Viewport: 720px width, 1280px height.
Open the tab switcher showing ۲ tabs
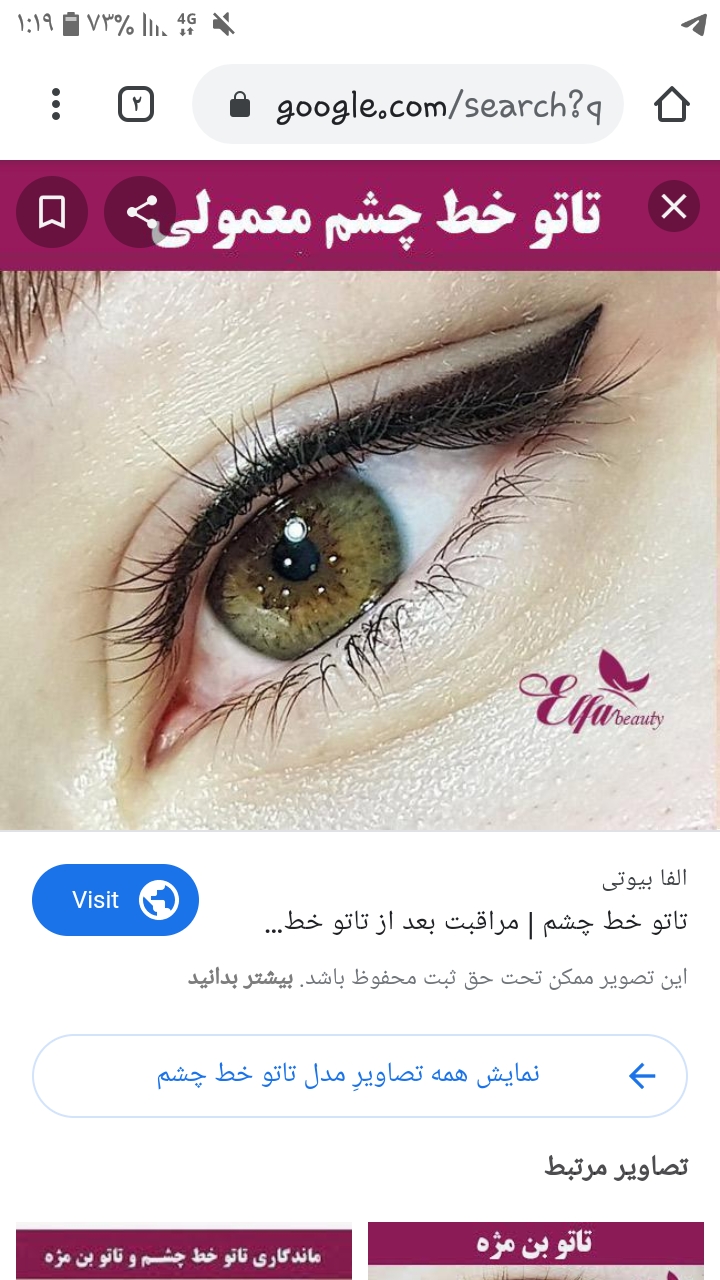coord(136,105)
